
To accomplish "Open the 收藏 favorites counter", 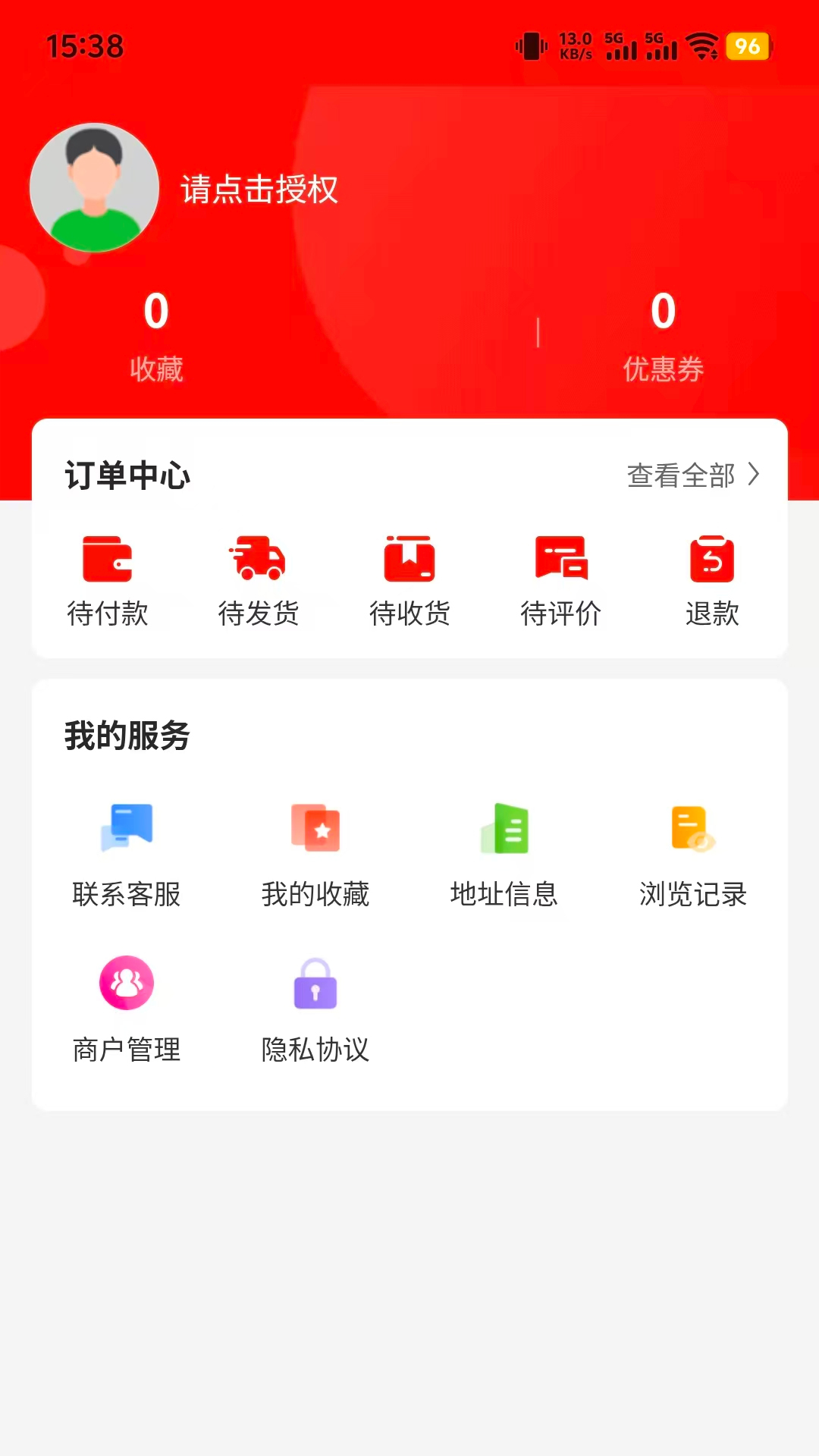I will (x=155, y=334).
